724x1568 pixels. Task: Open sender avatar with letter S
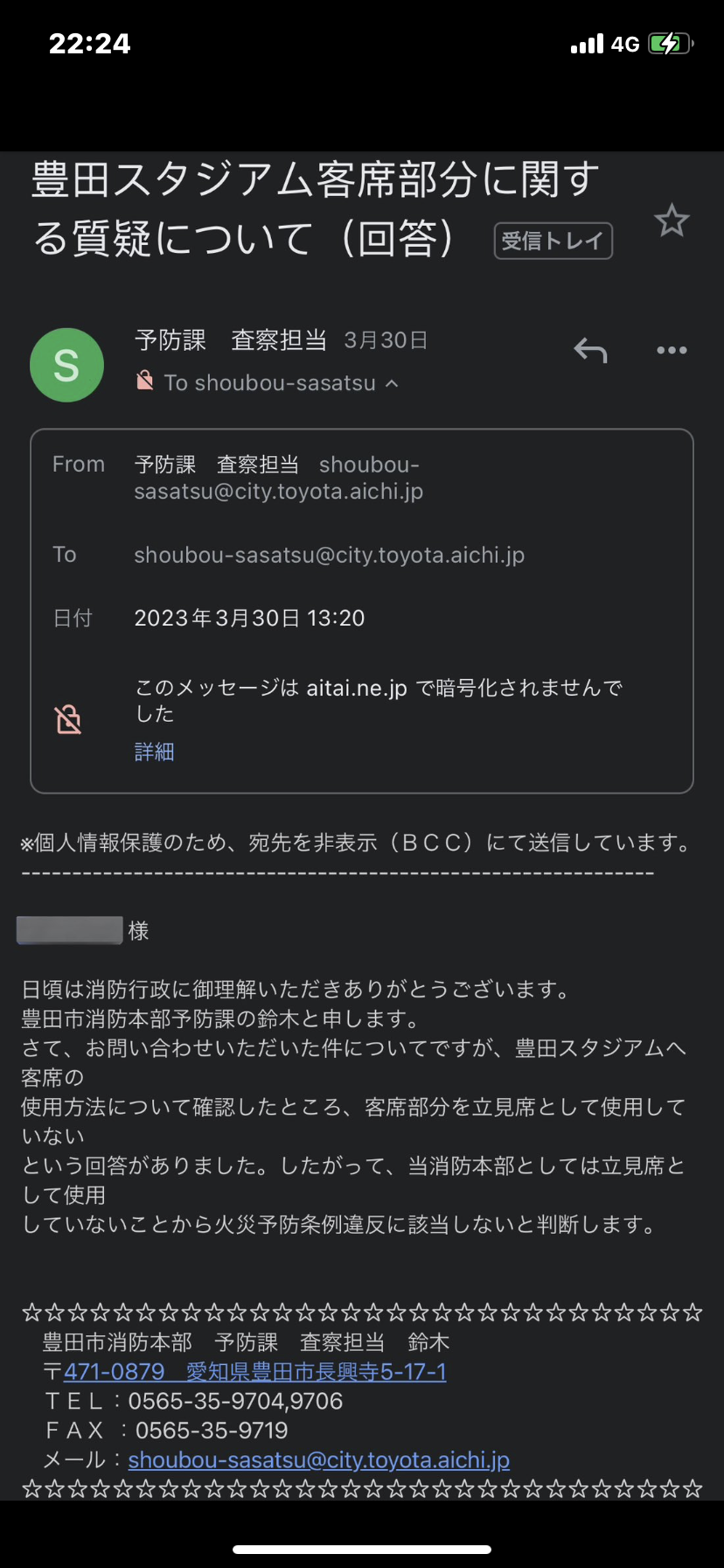(x=66, y=365)
